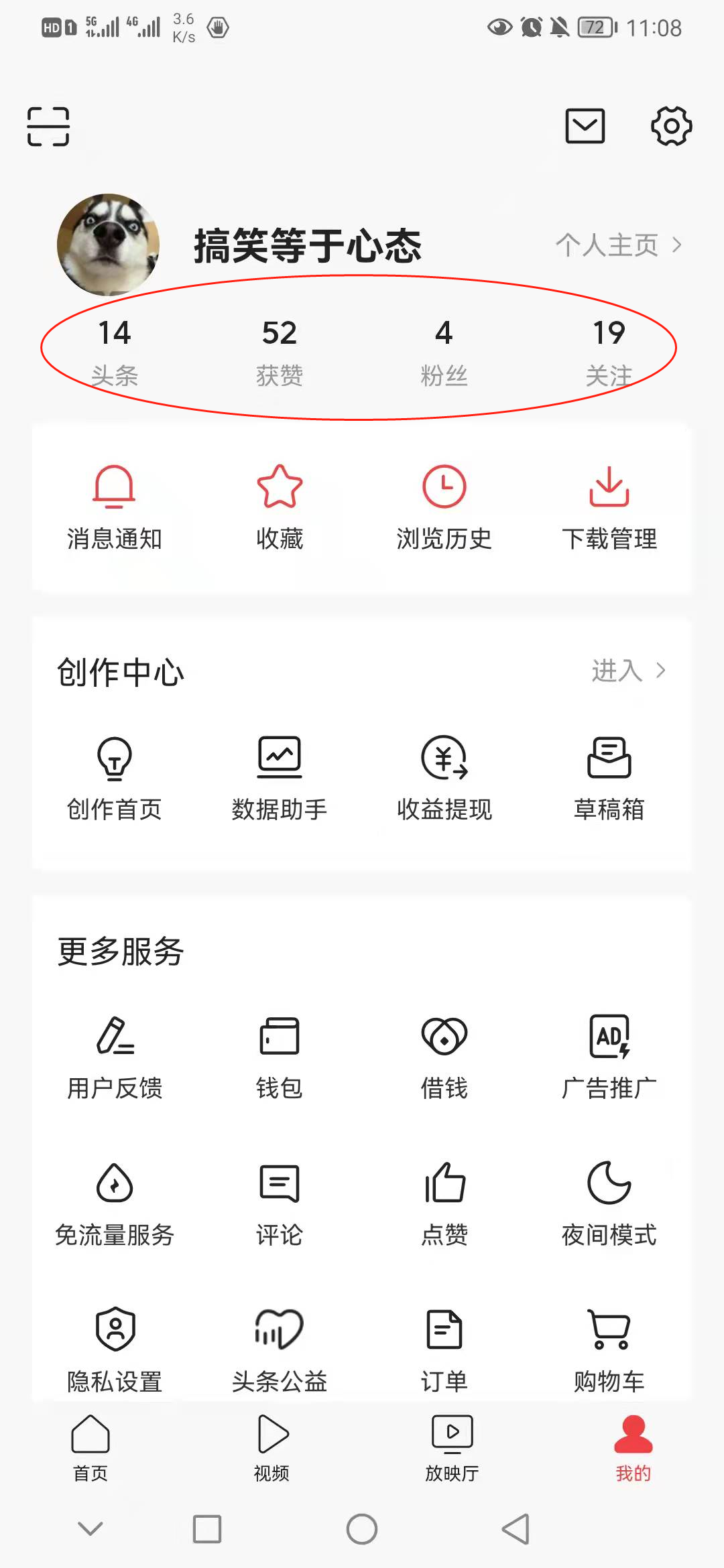View the 关注 following list
The image size is (724, 1568).
point(609,352)
